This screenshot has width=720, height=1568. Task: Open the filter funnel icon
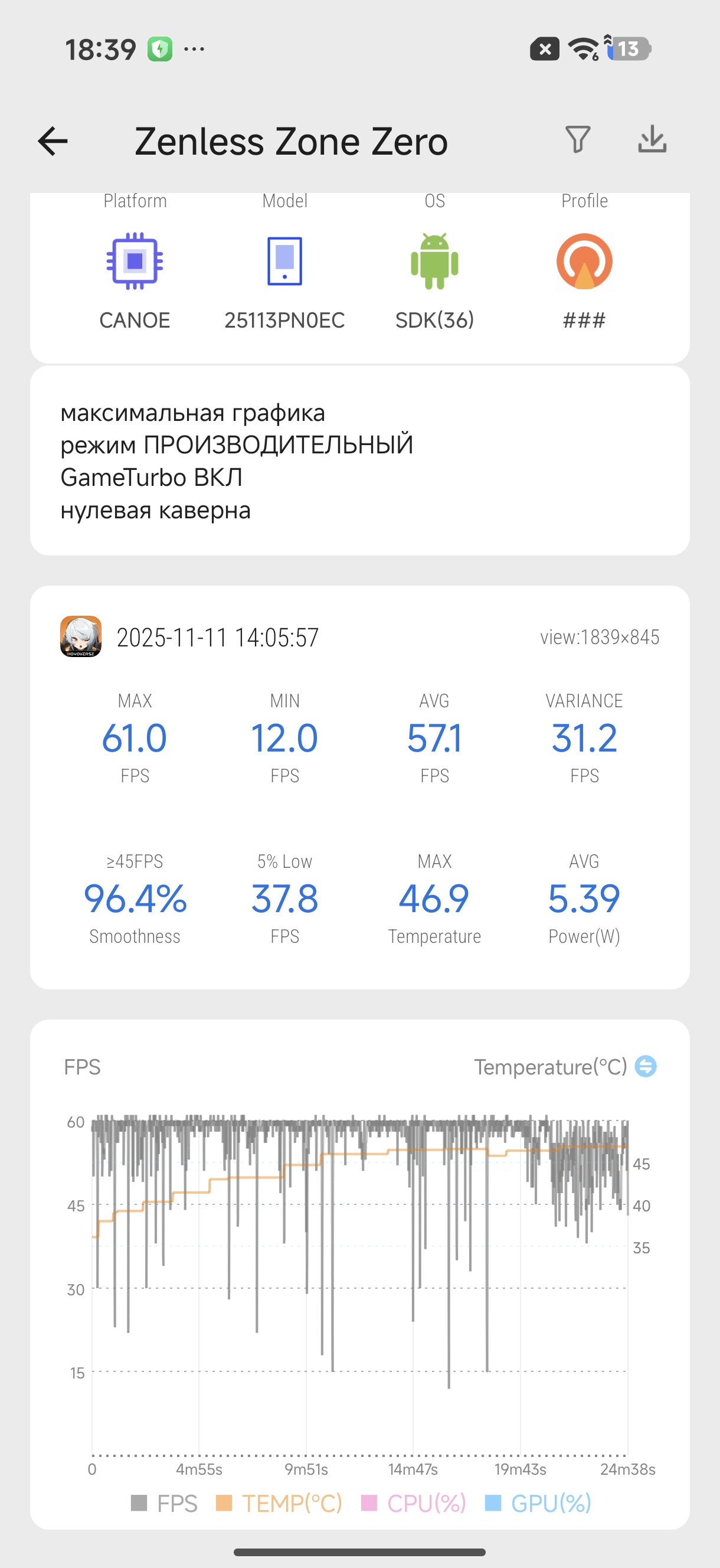point(578,139)
